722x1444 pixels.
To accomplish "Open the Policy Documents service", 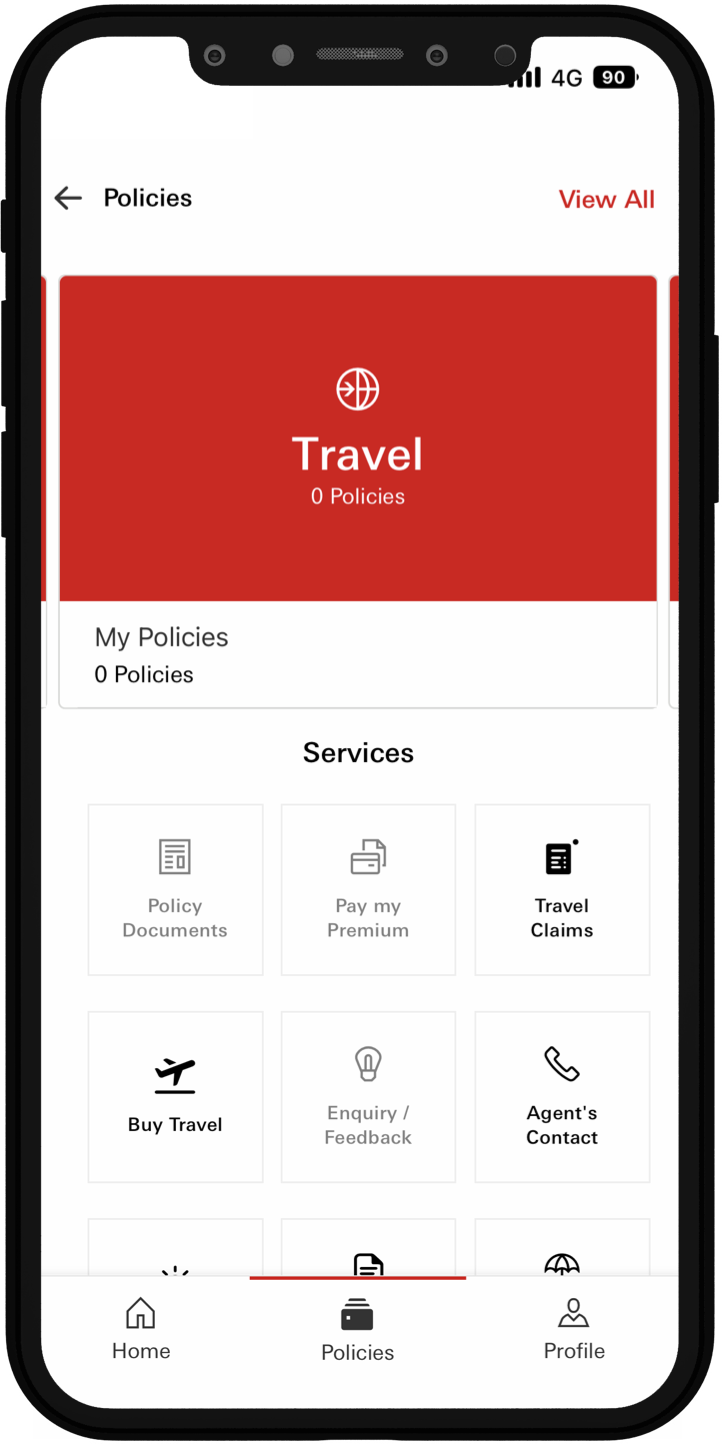I will [x=175, y=889].
